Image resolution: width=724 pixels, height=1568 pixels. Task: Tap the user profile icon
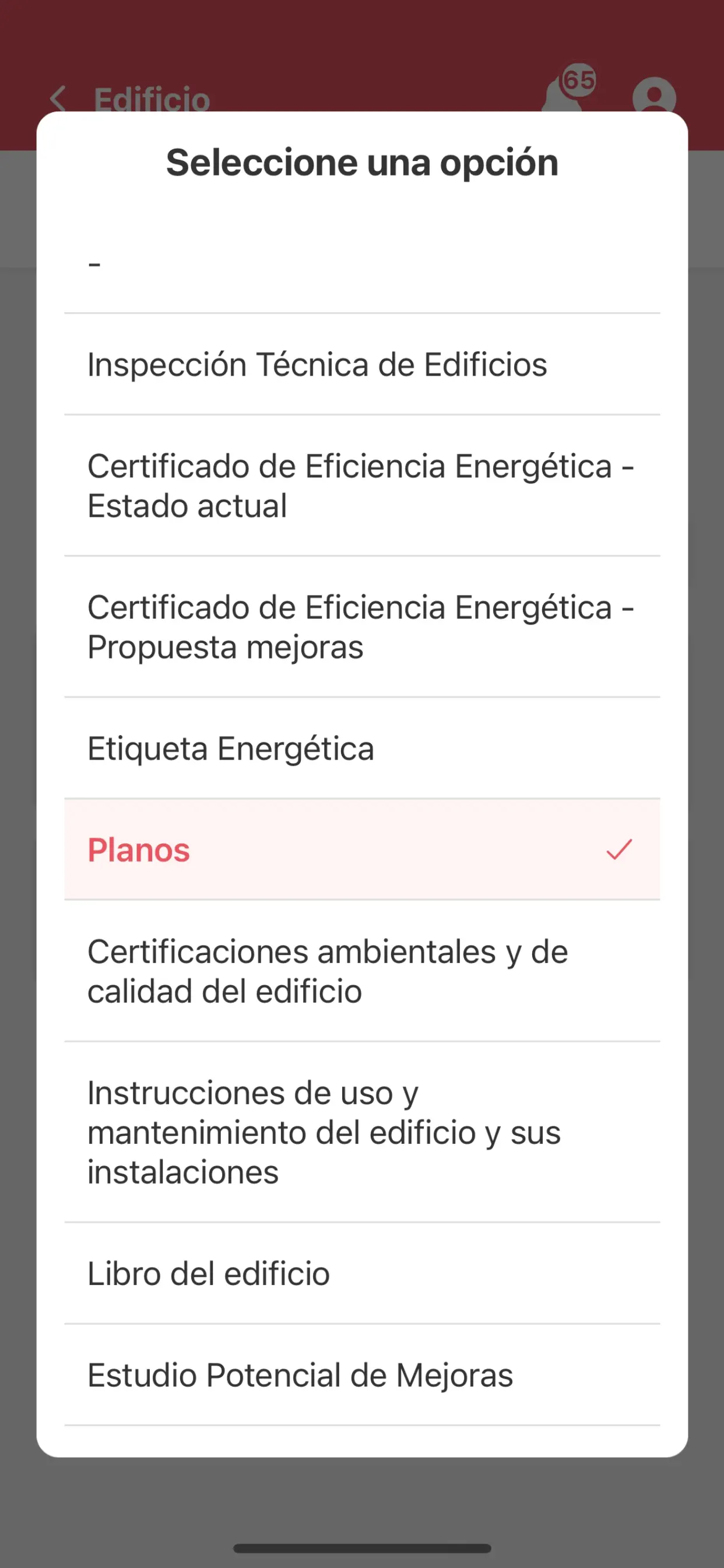(656, 97)
